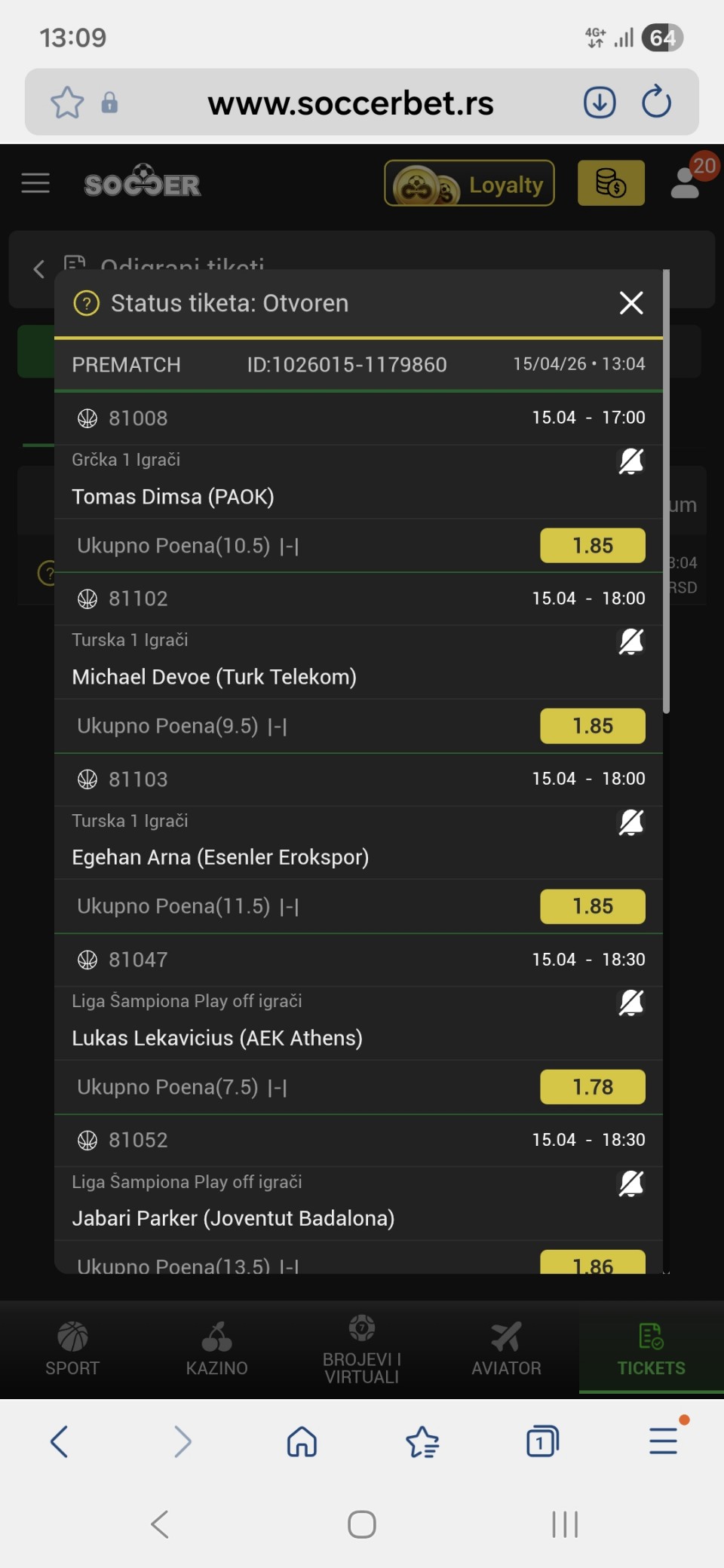Toggle notification bell for Tomas Dimsa

pos(631,461)
